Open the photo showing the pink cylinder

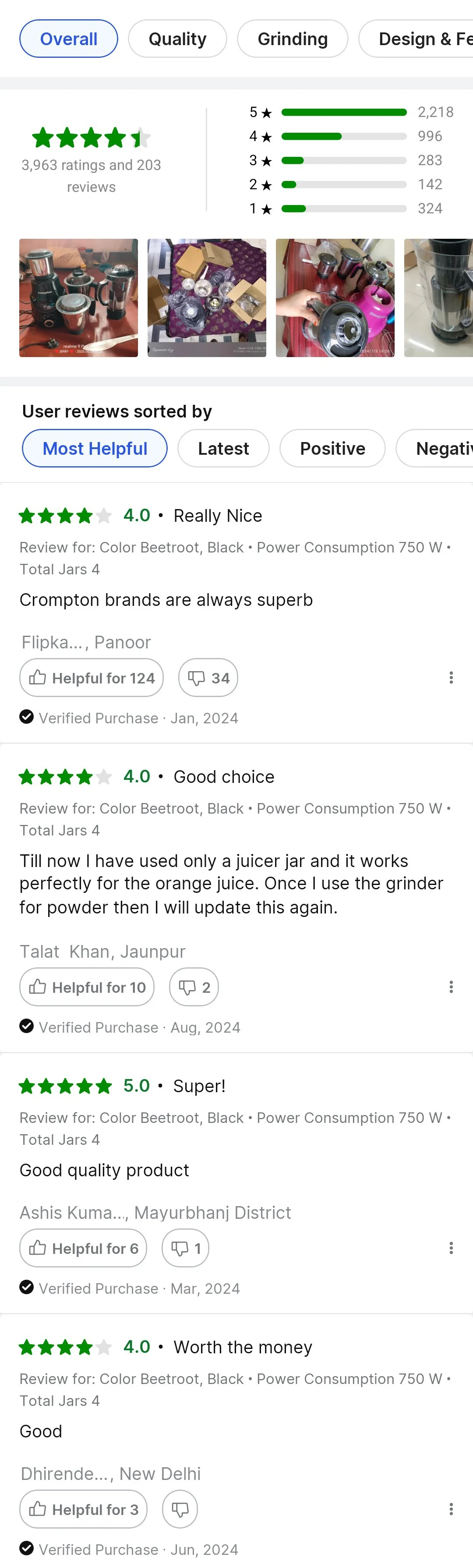tap(335, 297)
